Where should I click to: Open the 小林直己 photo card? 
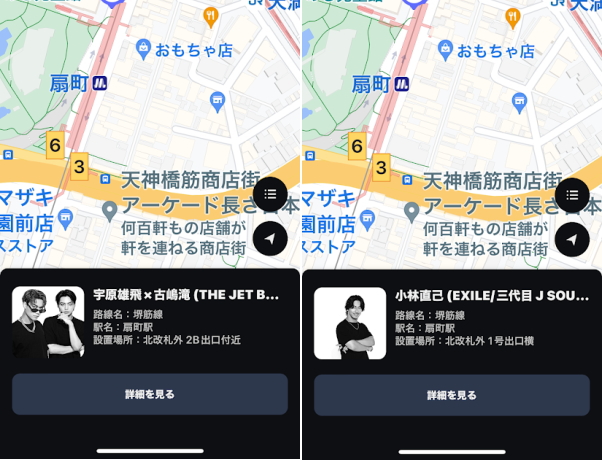pyautogui.click(x=350, y=323)
